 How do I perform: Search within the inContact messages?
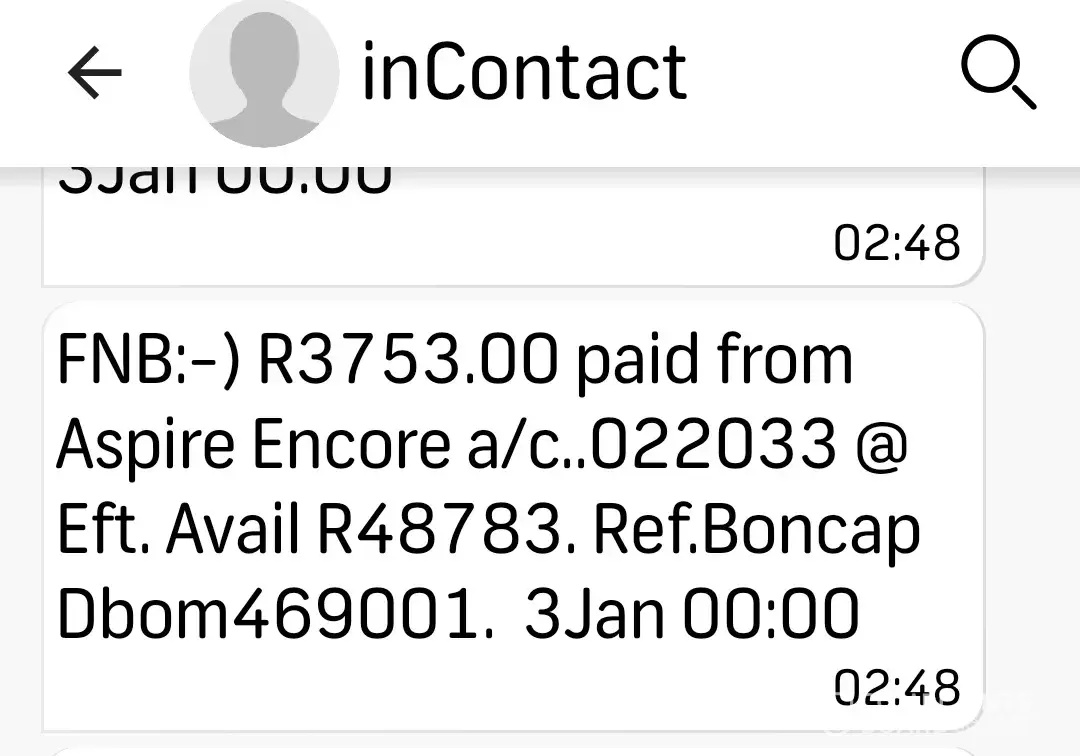997,73
